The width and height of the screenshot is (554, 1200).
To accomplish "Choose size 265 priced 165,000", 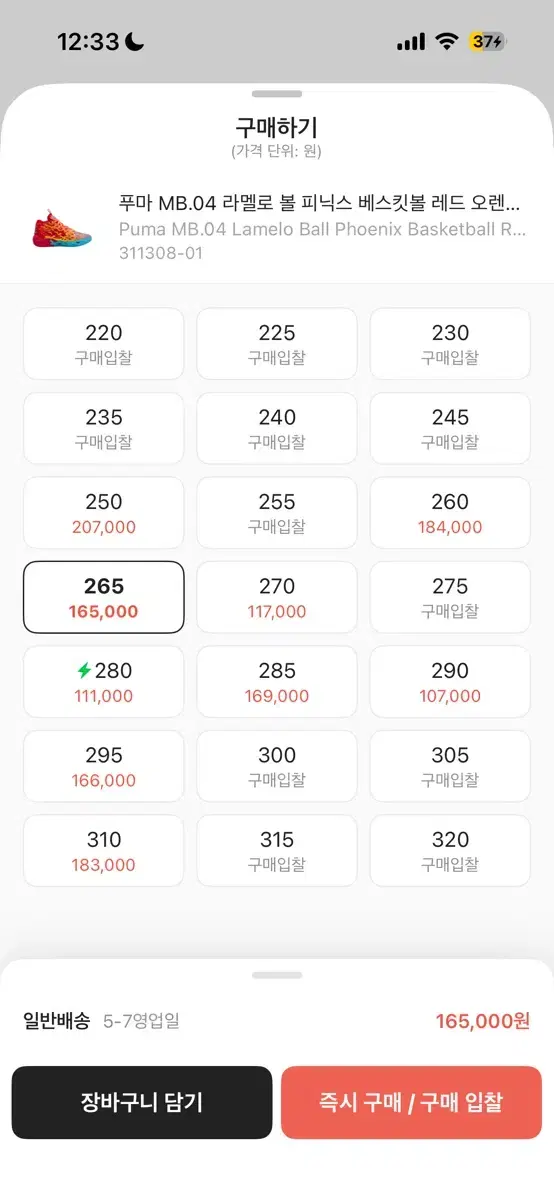I will 104,597.
